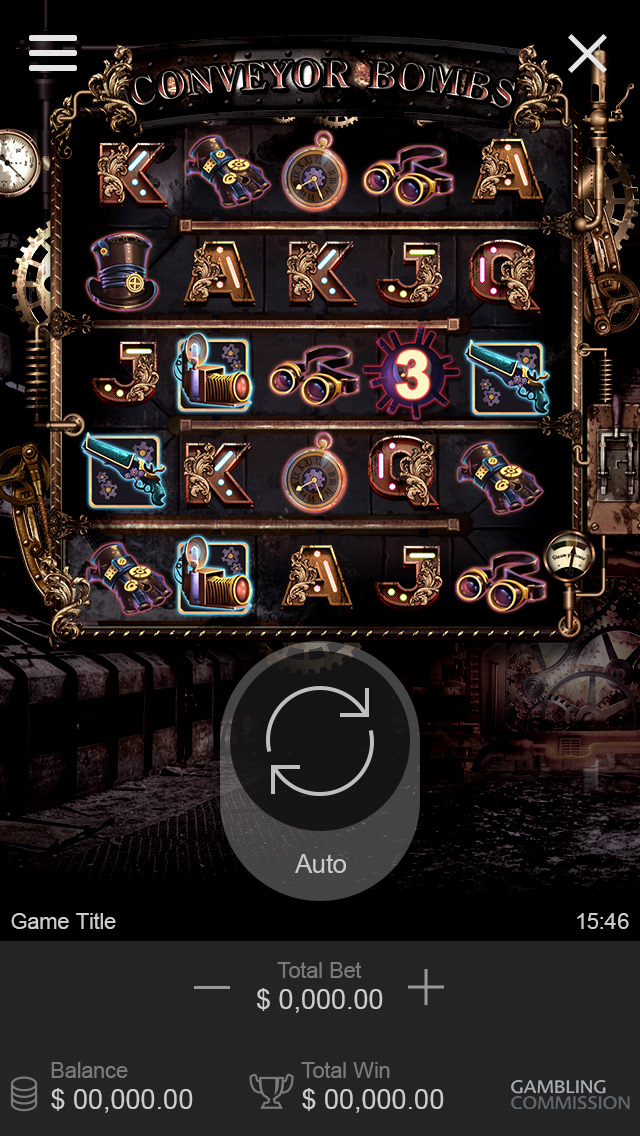The height and width of the screenshot is (1136, 640).
Task: Open the hamburger menu
Action: (x=53, y=52)
